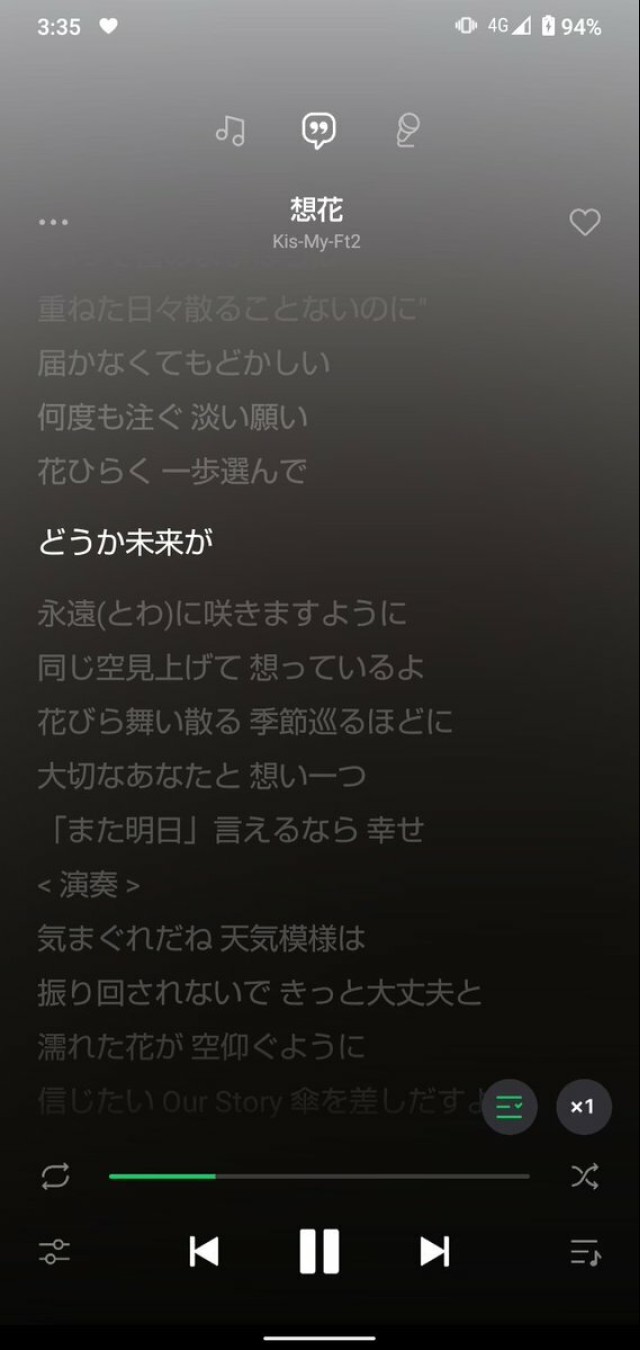Viewport: 640px width, 1350px height.
Task: Enable shuffle playback
Action: (x=585, y=1176)
